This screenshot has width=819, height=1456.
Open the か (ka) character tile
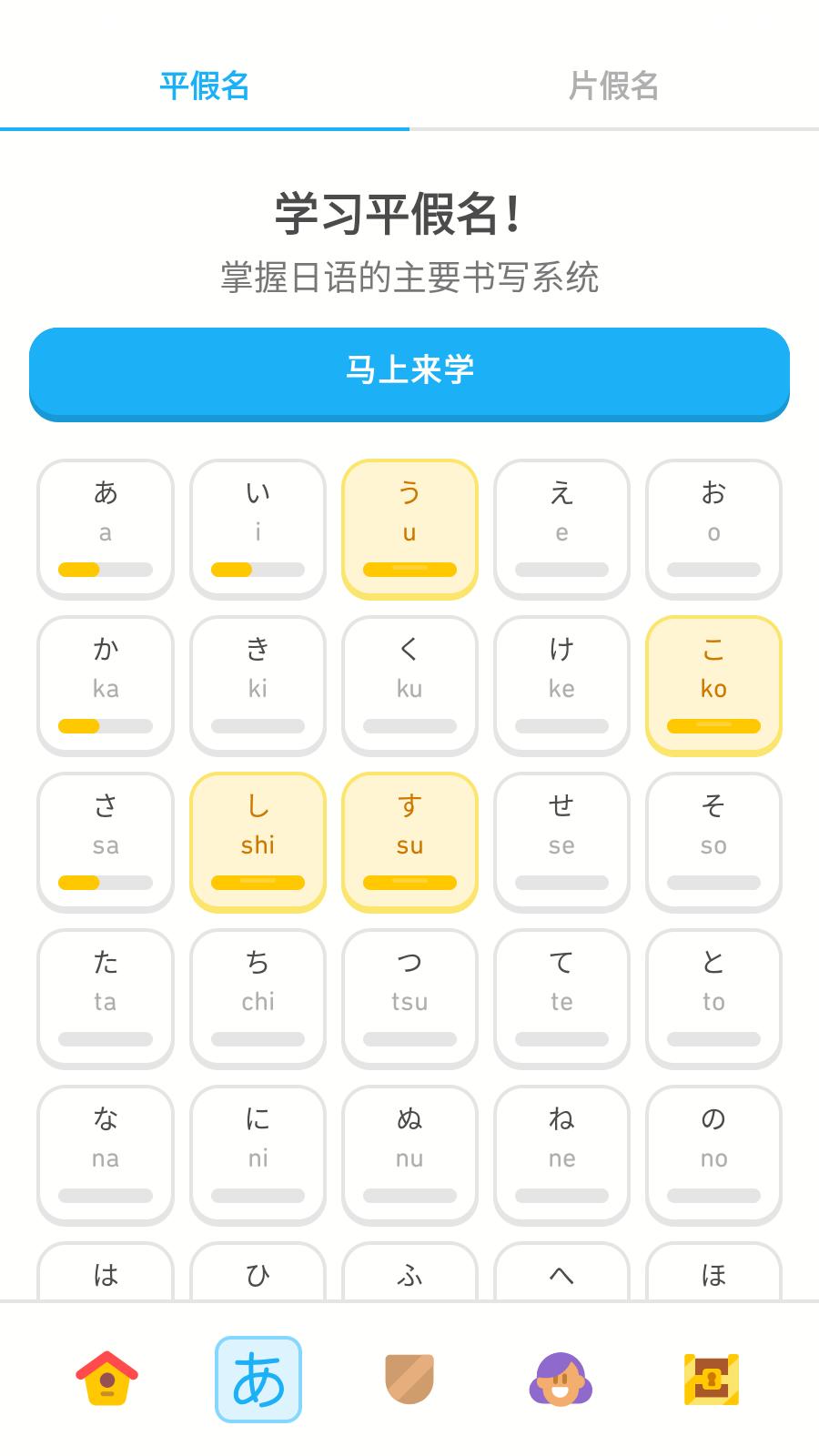[106, 684]
